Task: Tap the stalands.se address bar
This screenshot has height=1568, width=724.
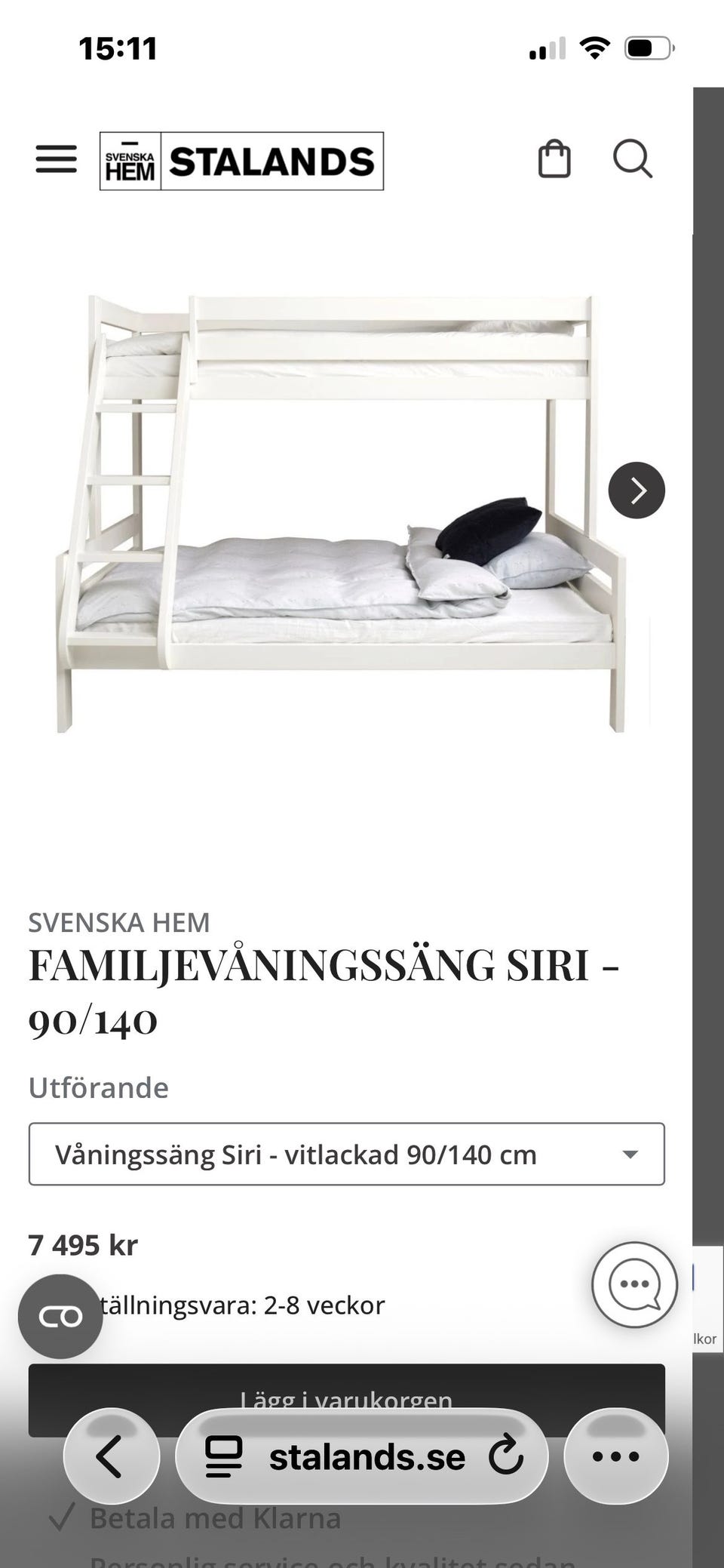Action: coord(368,1456)
